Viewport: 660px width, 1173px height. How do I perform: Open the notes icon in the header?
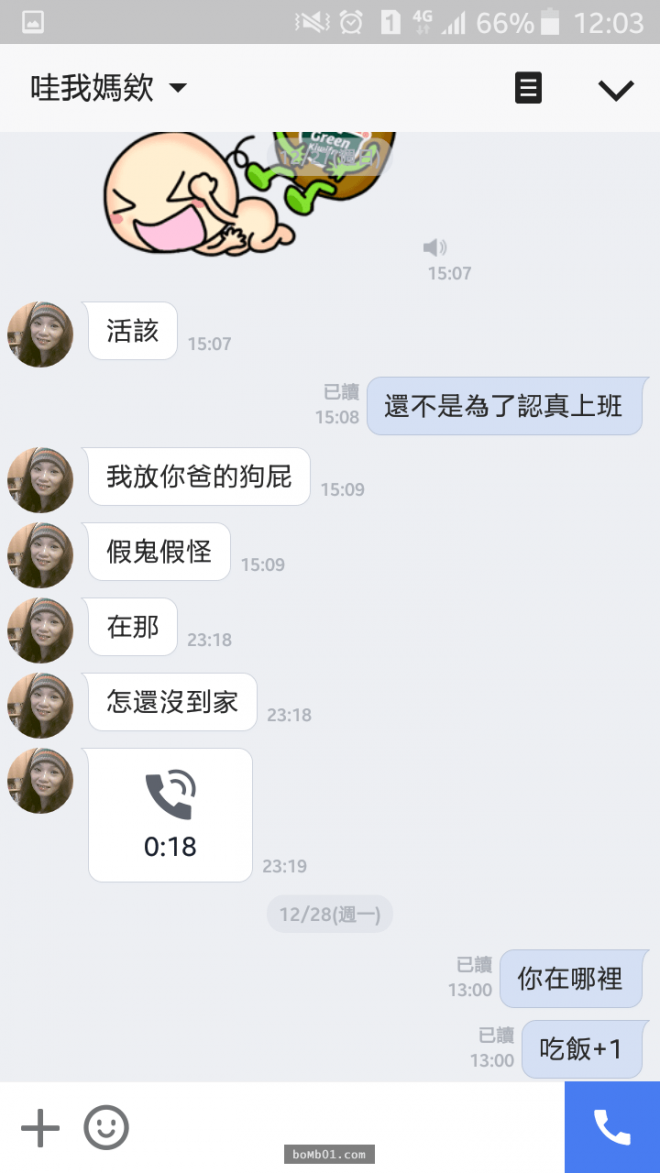(528, 89)
